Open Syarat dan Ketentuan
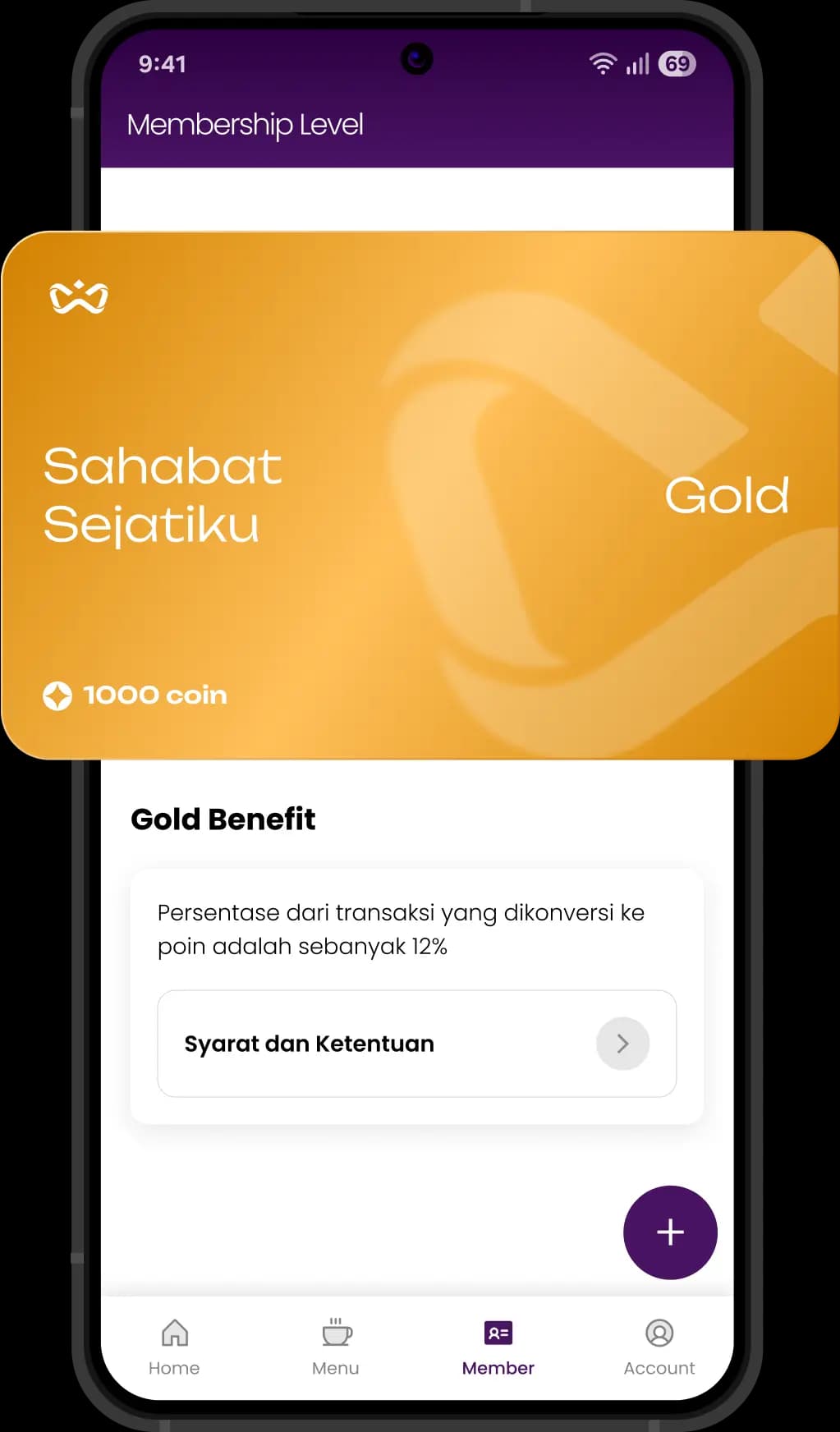 416,1044
